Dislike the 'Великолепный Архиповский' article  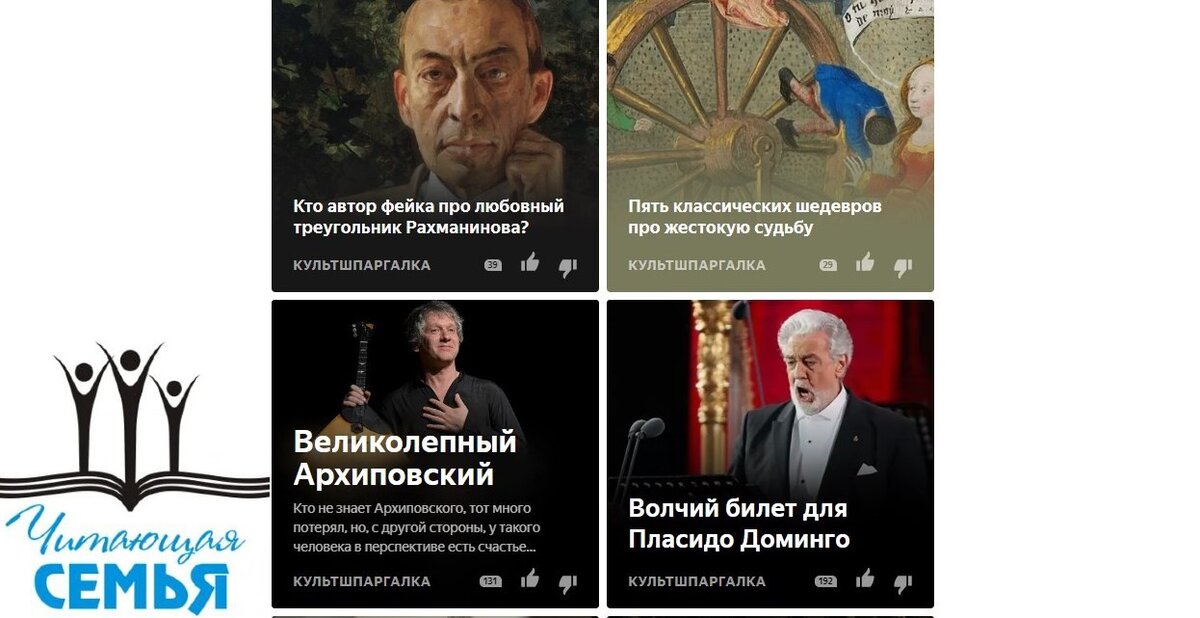[567, 583]
